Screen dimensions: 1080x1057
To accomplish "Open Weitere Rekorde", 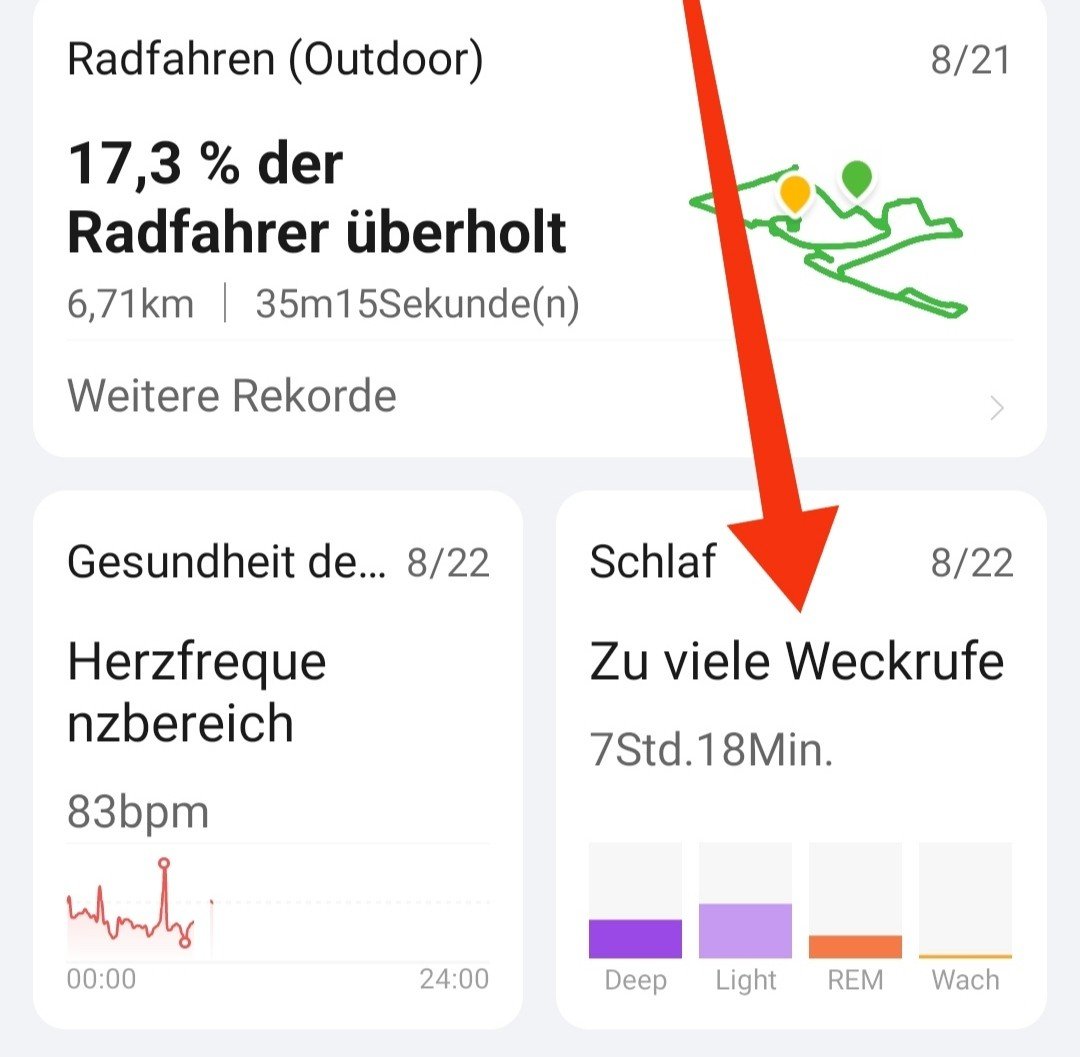I will pos(232,396).
